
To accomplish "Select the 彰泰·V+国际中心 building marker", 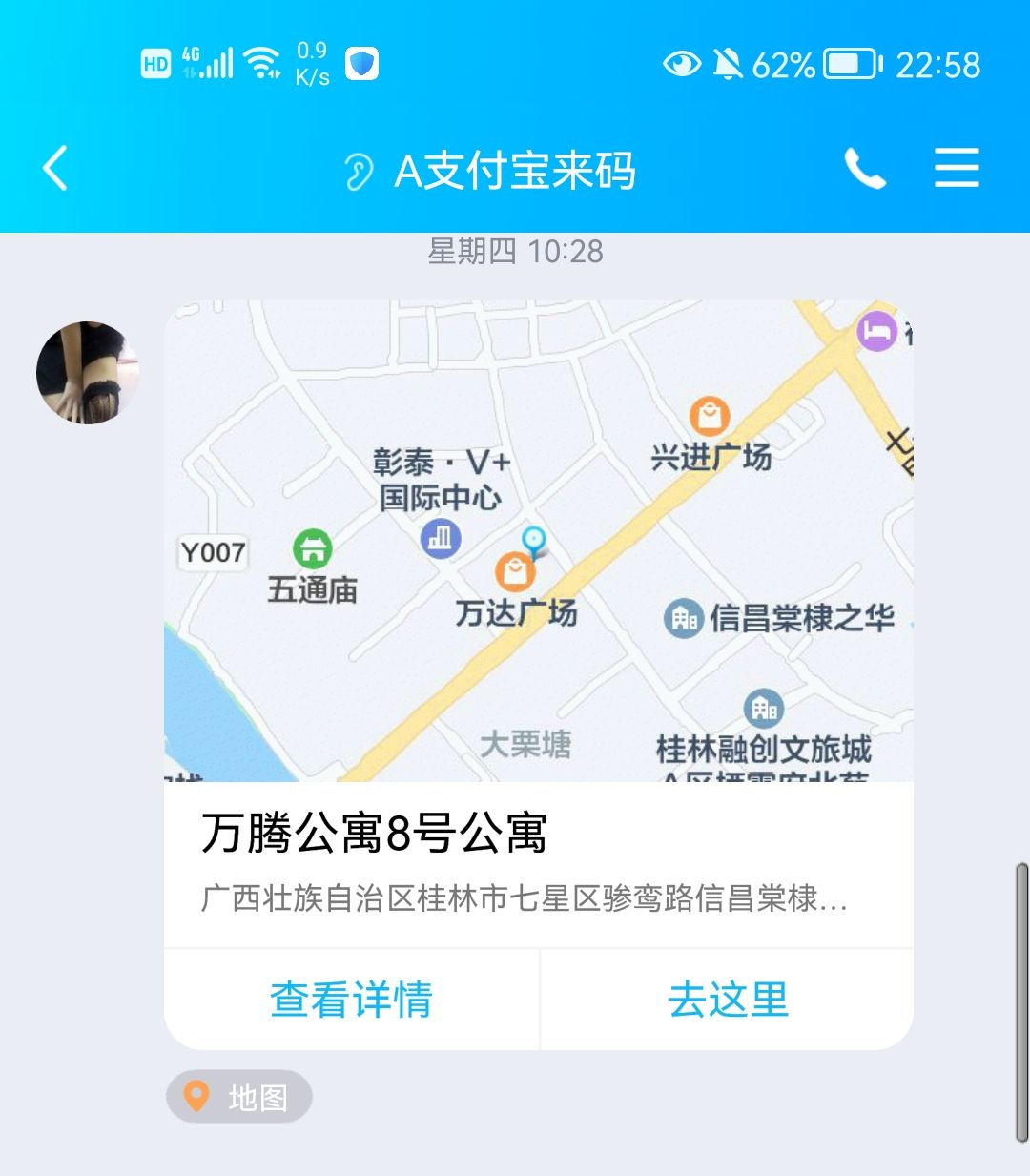I will pyautogui.click(x=443, y=537).
